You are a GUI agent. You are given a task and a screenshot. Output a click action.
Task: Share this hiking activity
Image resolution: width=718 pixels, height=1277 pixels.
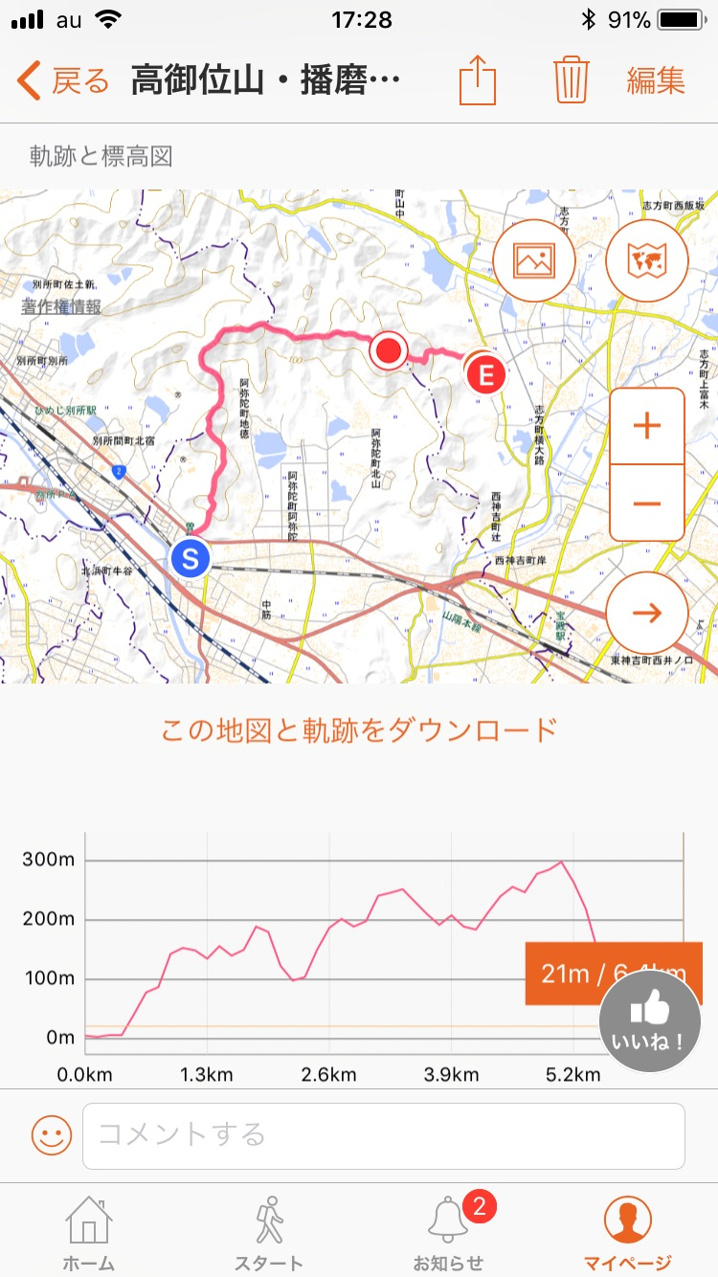tap(478, 80)
